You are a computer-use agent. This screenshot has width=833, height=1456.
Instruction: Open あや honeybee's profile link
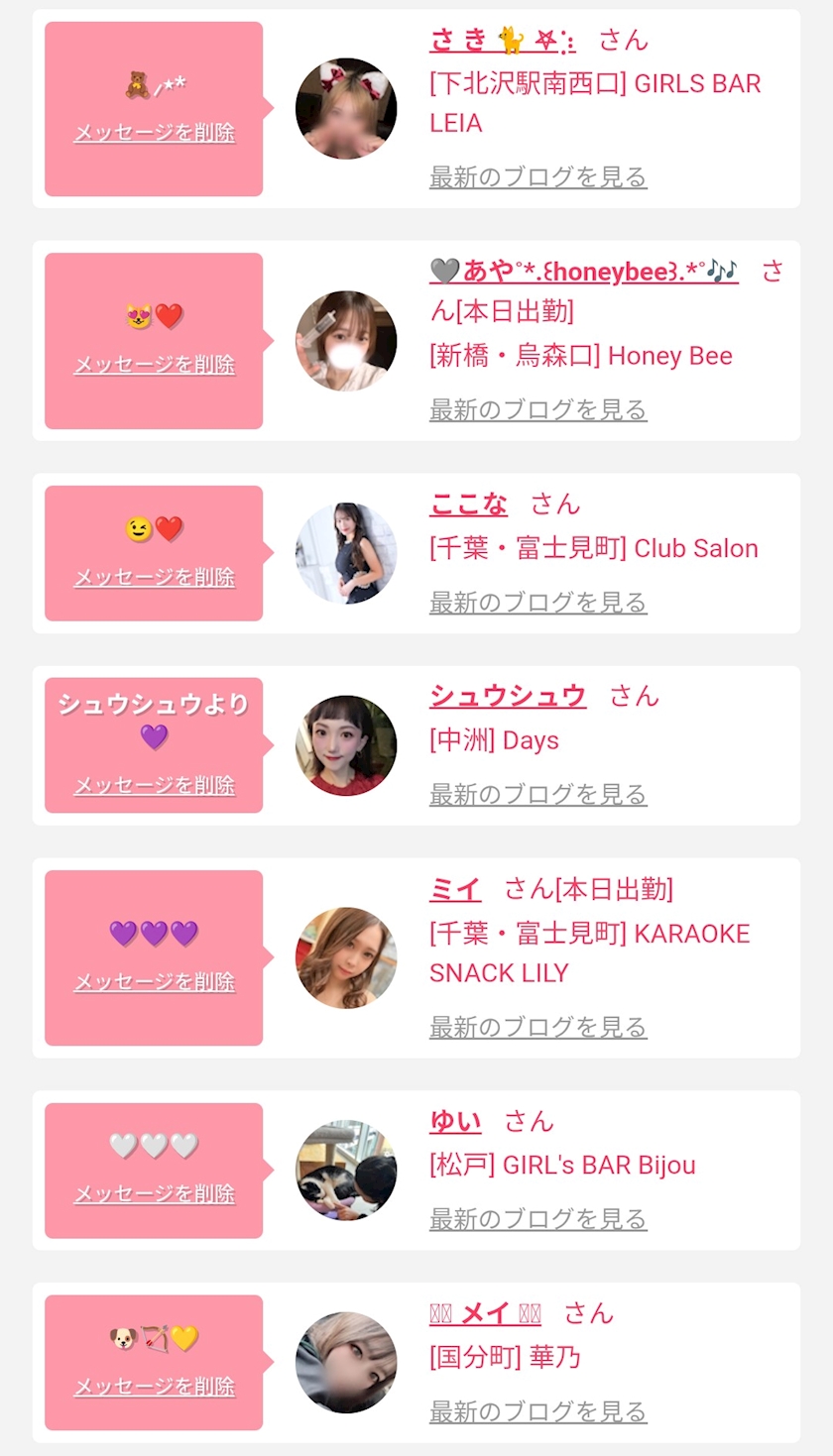584,272
